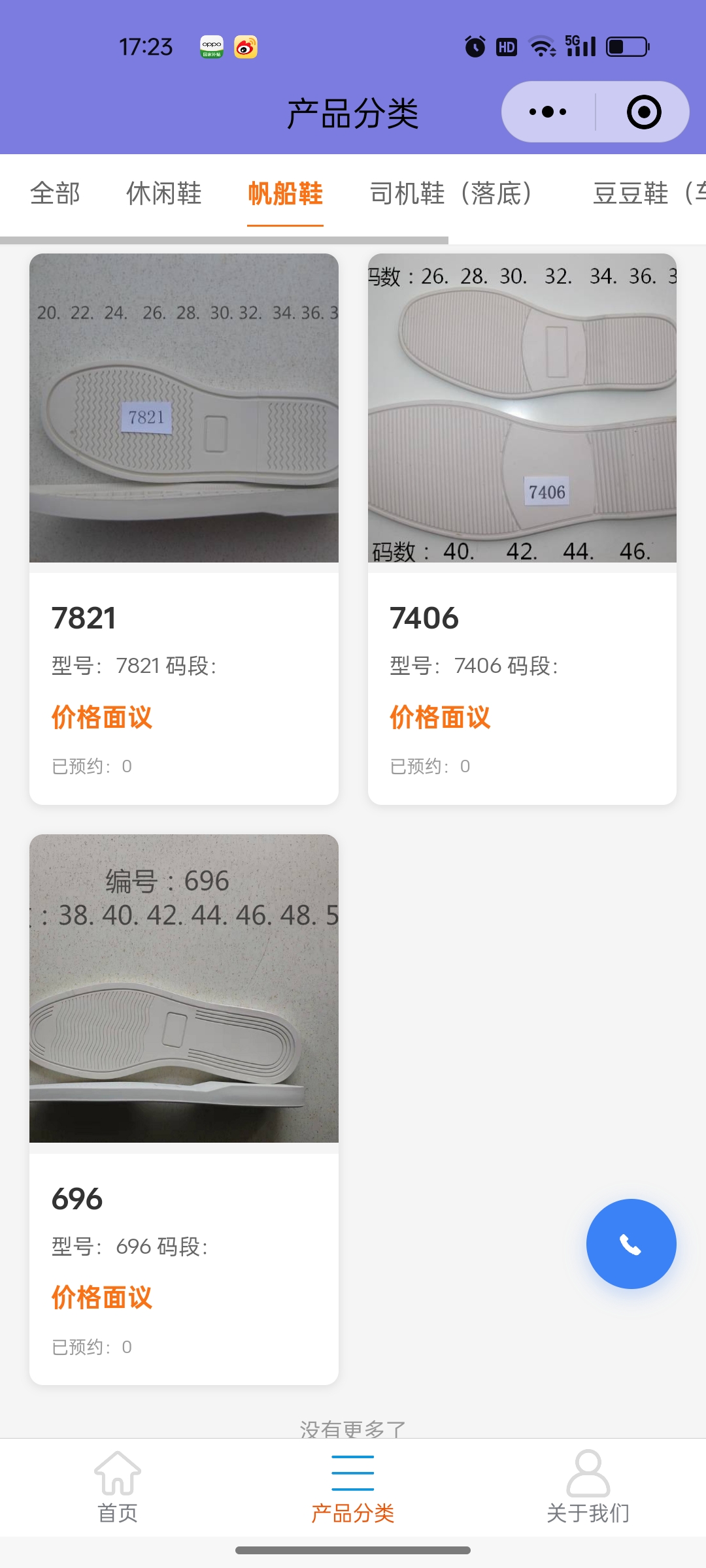Tap the 帆船鞋 category tab
Viewport: 706px width, 1568px height.
[x=285, y=193]
